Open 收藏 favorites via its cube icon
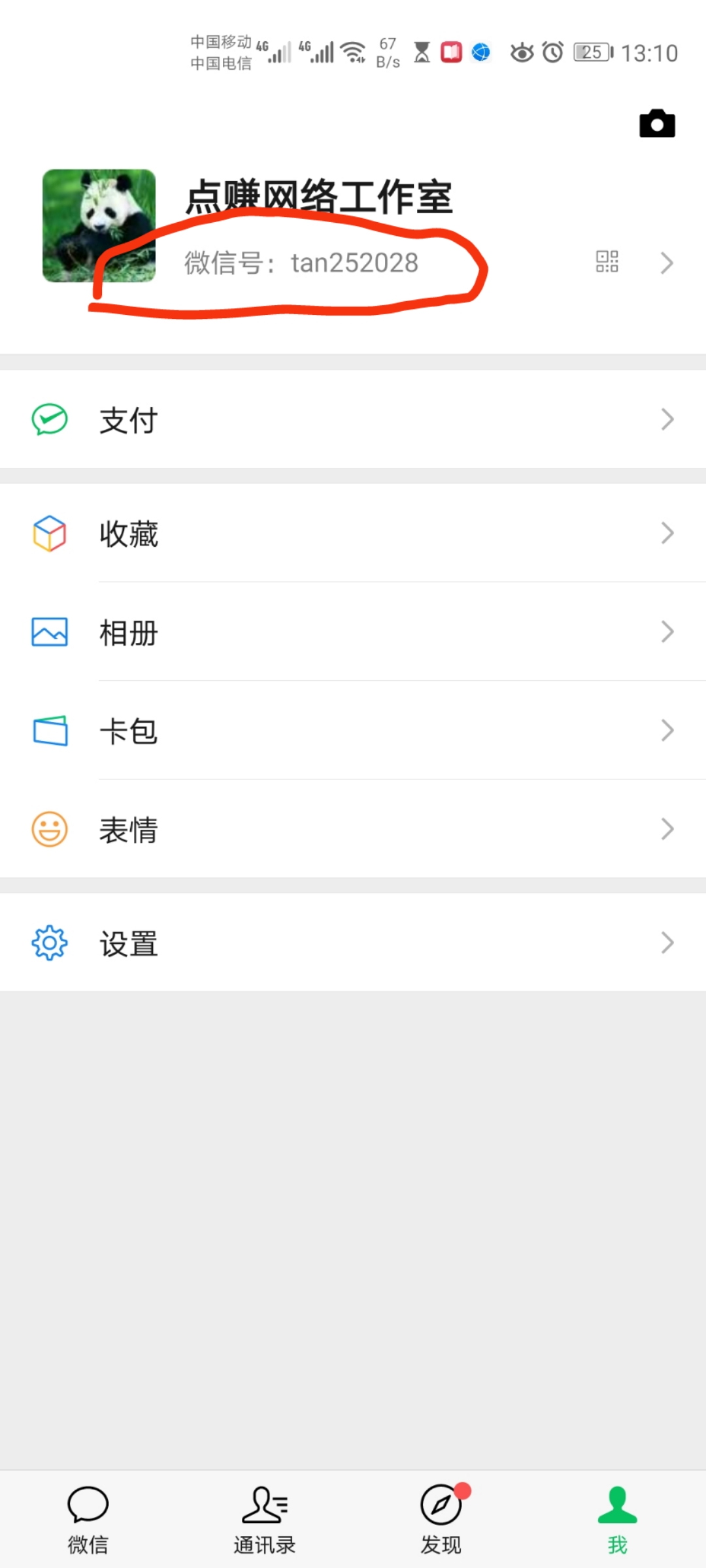 pyautogui.click(x=48, y=533)
